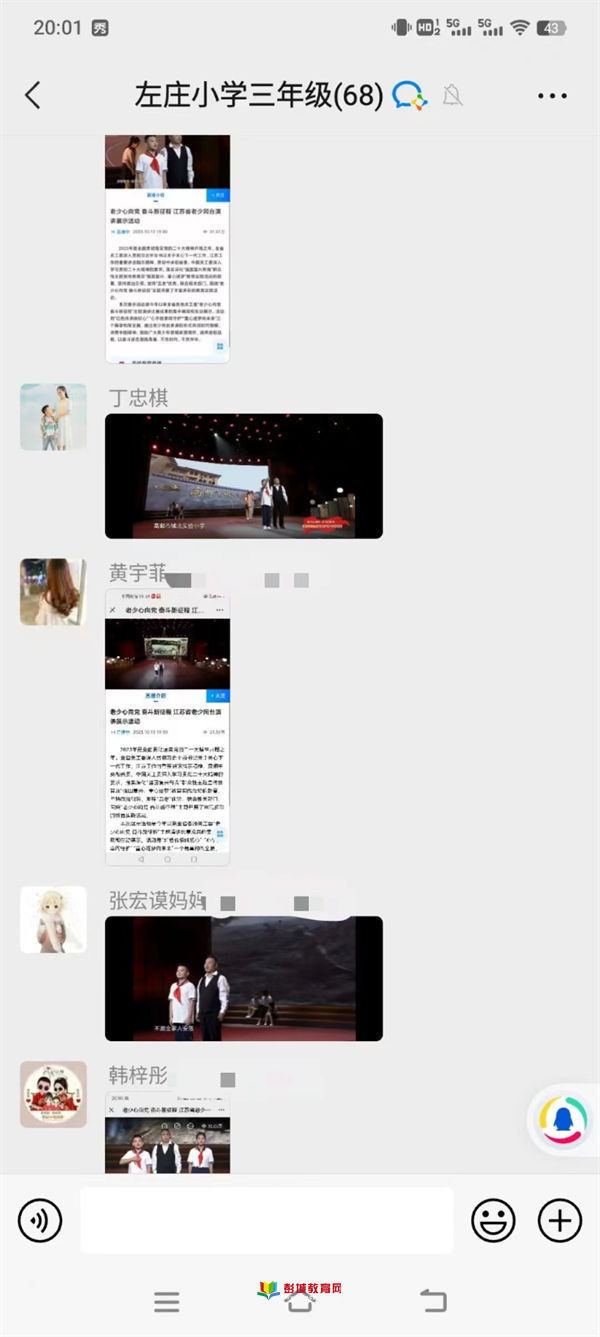The width and height of the screenshot is (600, 1337).
Task: Open the image sent by 丁忠棋
Action: (243, 476)
